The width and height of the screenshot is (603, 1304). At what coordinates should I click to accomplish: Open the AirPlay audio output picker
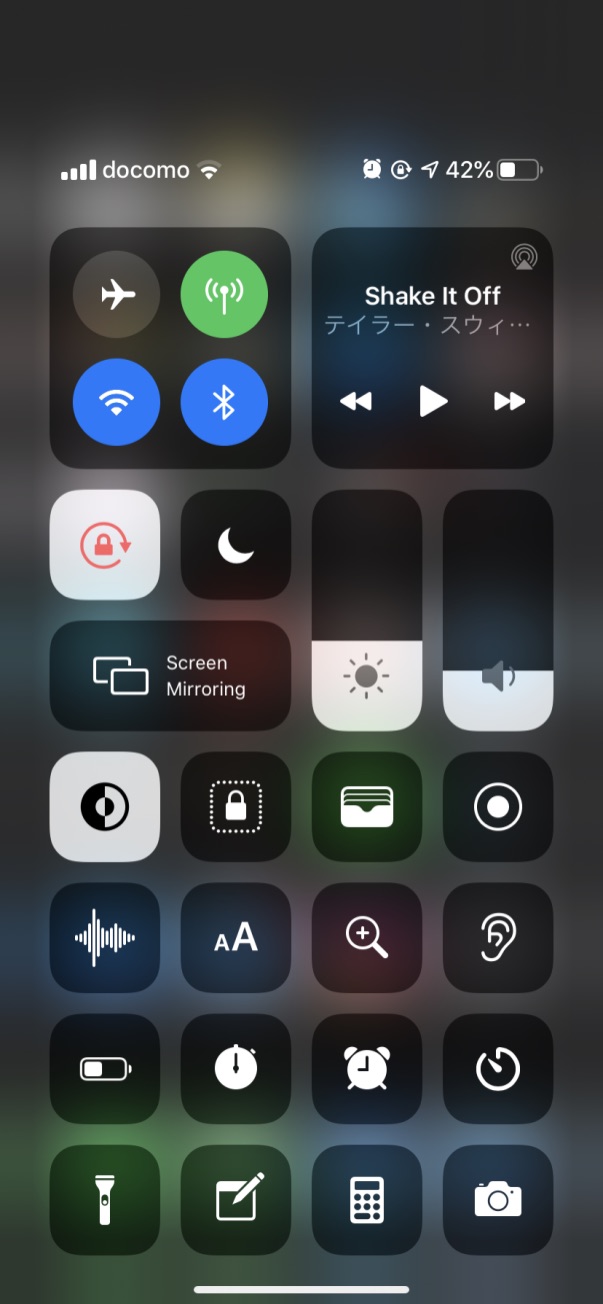[523, 257]
